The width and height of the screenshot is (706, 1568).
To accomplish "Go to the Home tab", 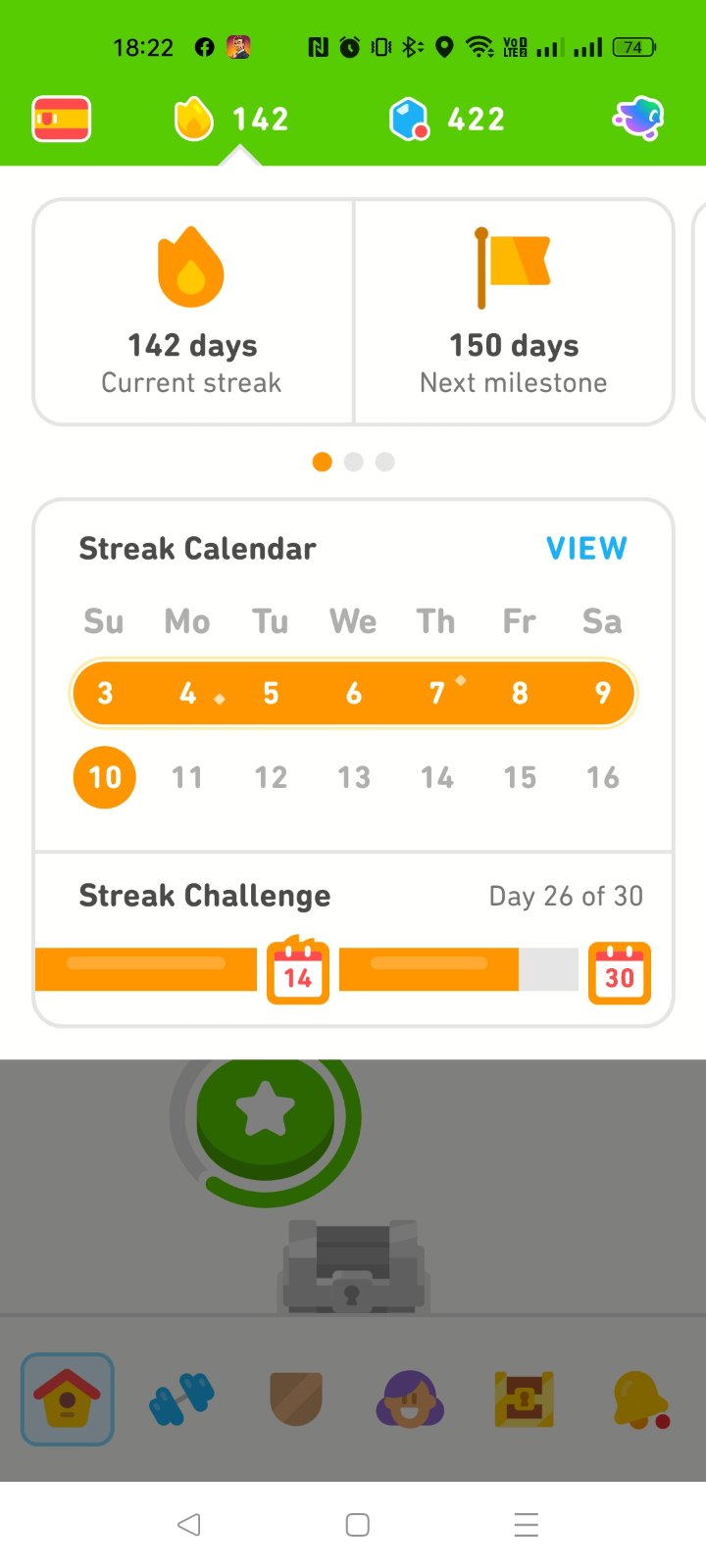I will coord(67,1398).
